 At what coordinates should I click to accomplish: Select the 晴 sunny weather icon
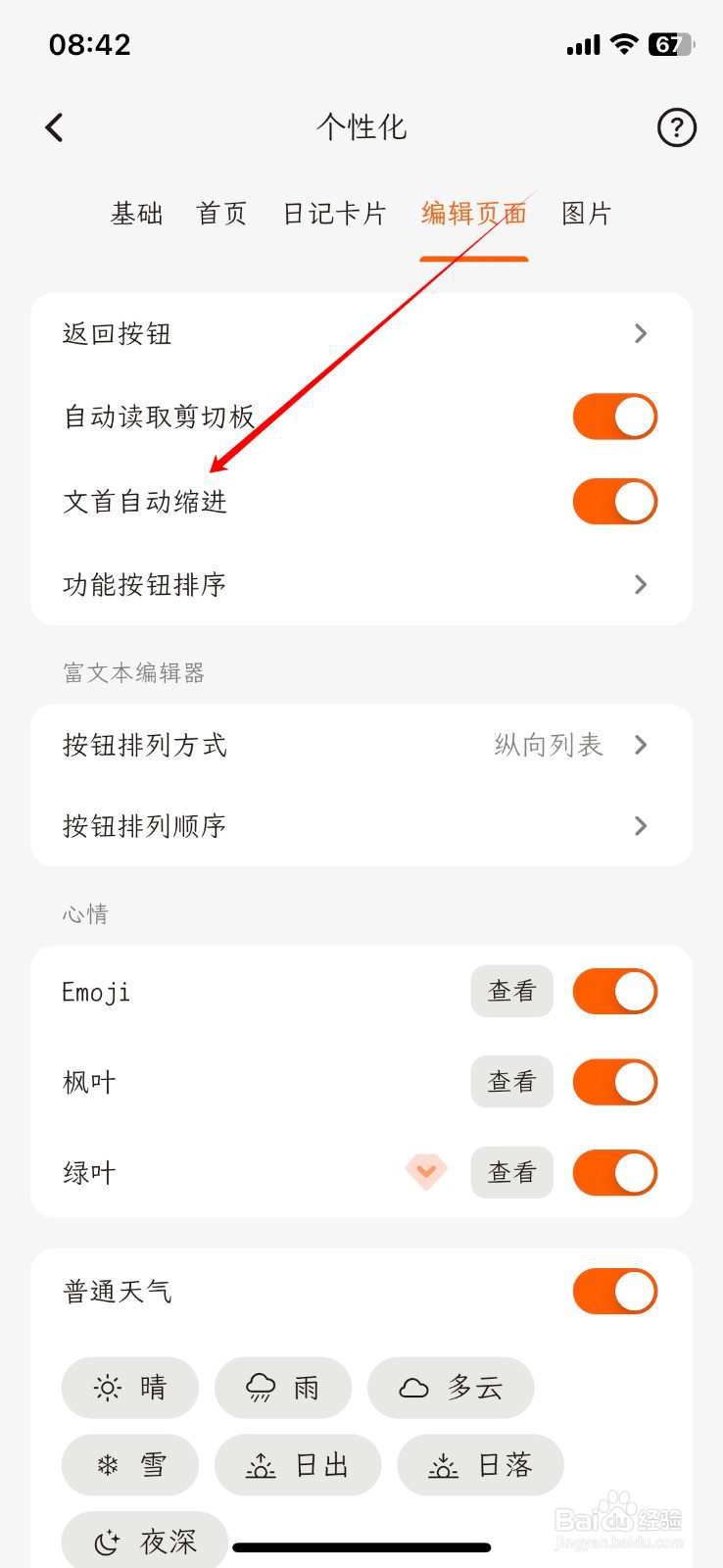[x=130, y=1388]
